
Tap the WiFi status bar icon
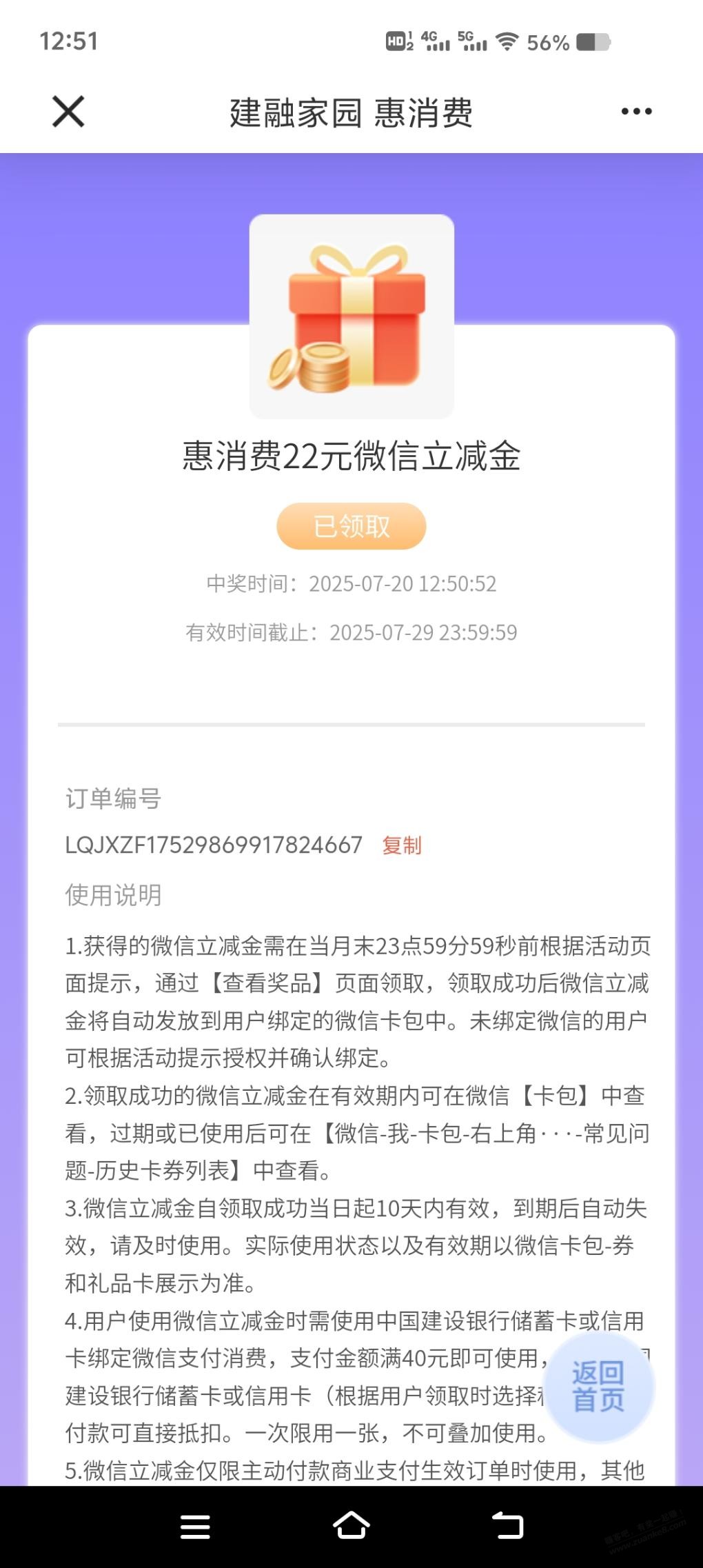pyautogui.click(x=508, y=41)
